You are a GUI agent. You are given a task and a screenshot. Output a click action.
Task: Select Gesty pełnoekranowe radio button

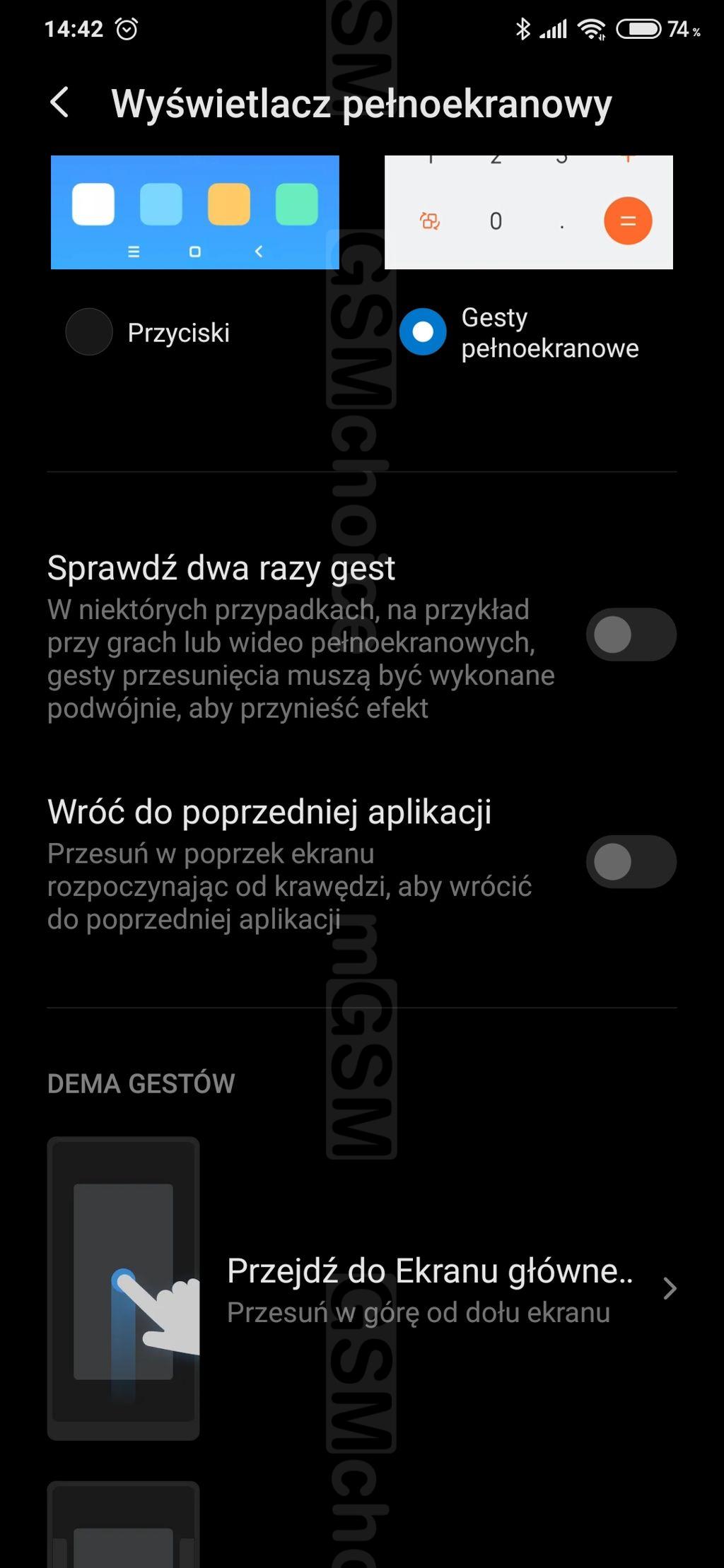coord(423,332)
